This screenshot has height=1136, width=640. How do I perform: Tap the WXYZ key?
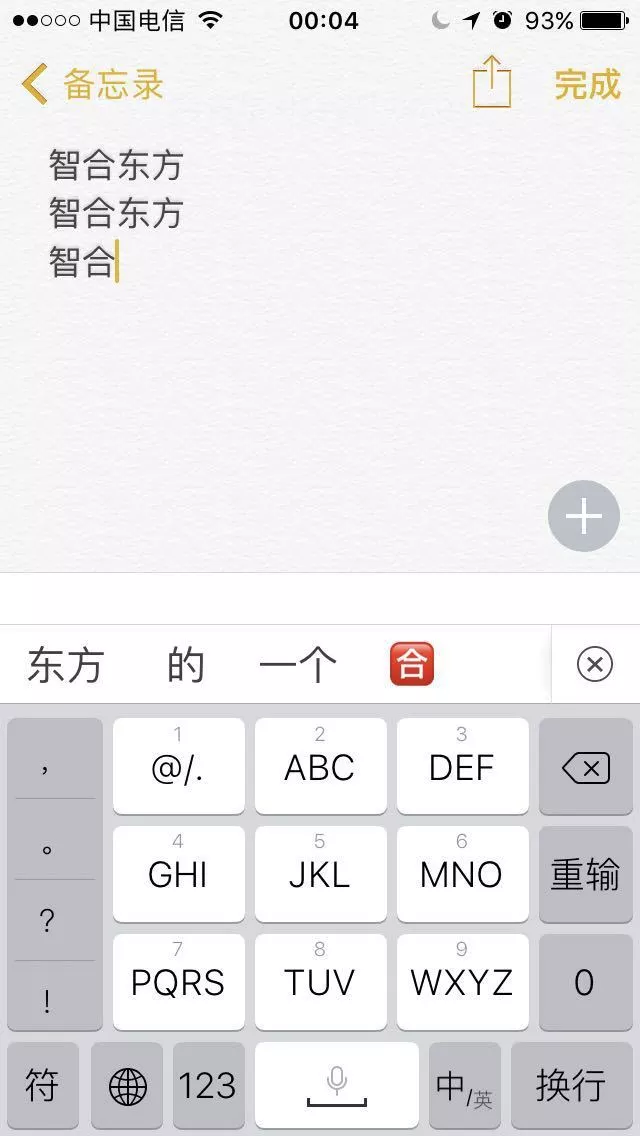[462, 982]
